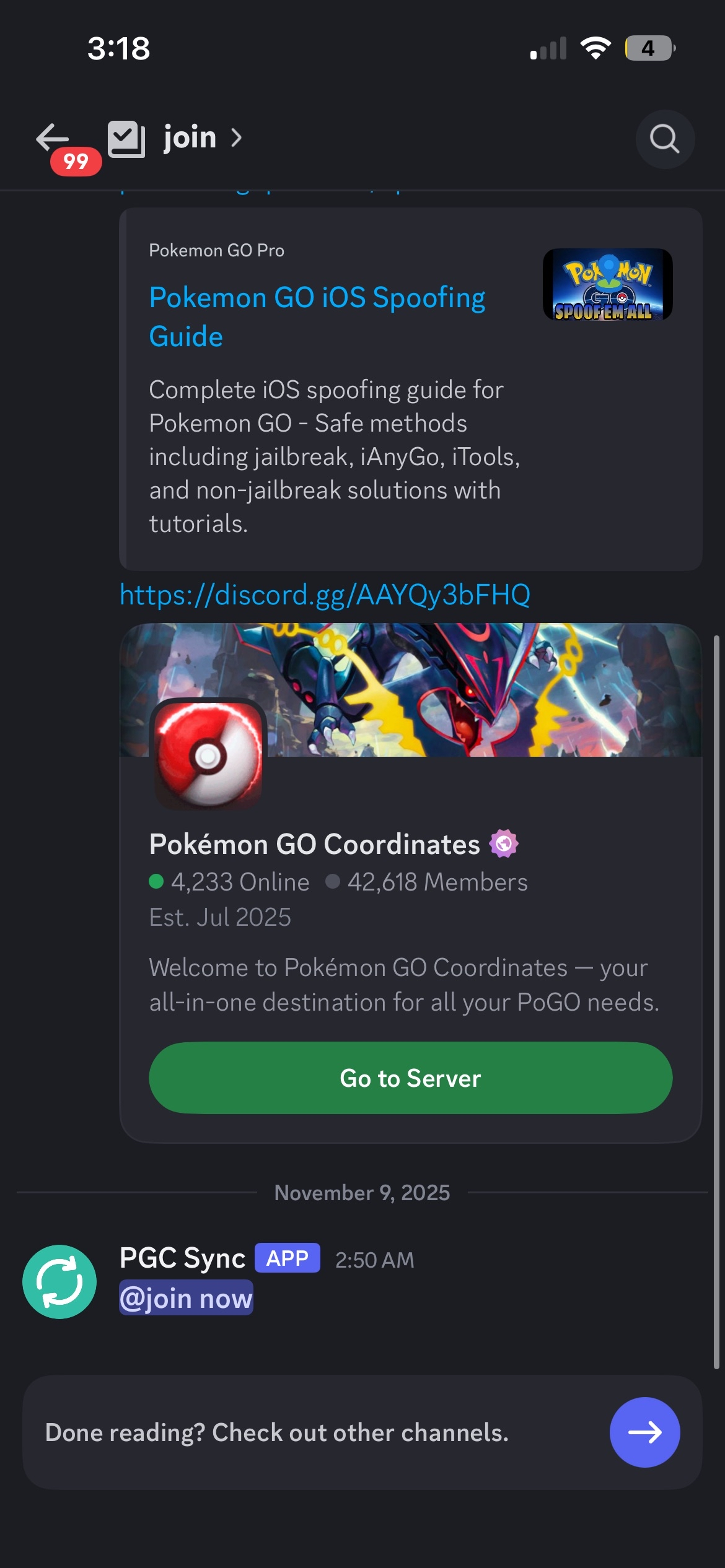This screenshot has height=1568, width=725.
Task: Open the Spoof Em All preview image
Action: point(607,284)
